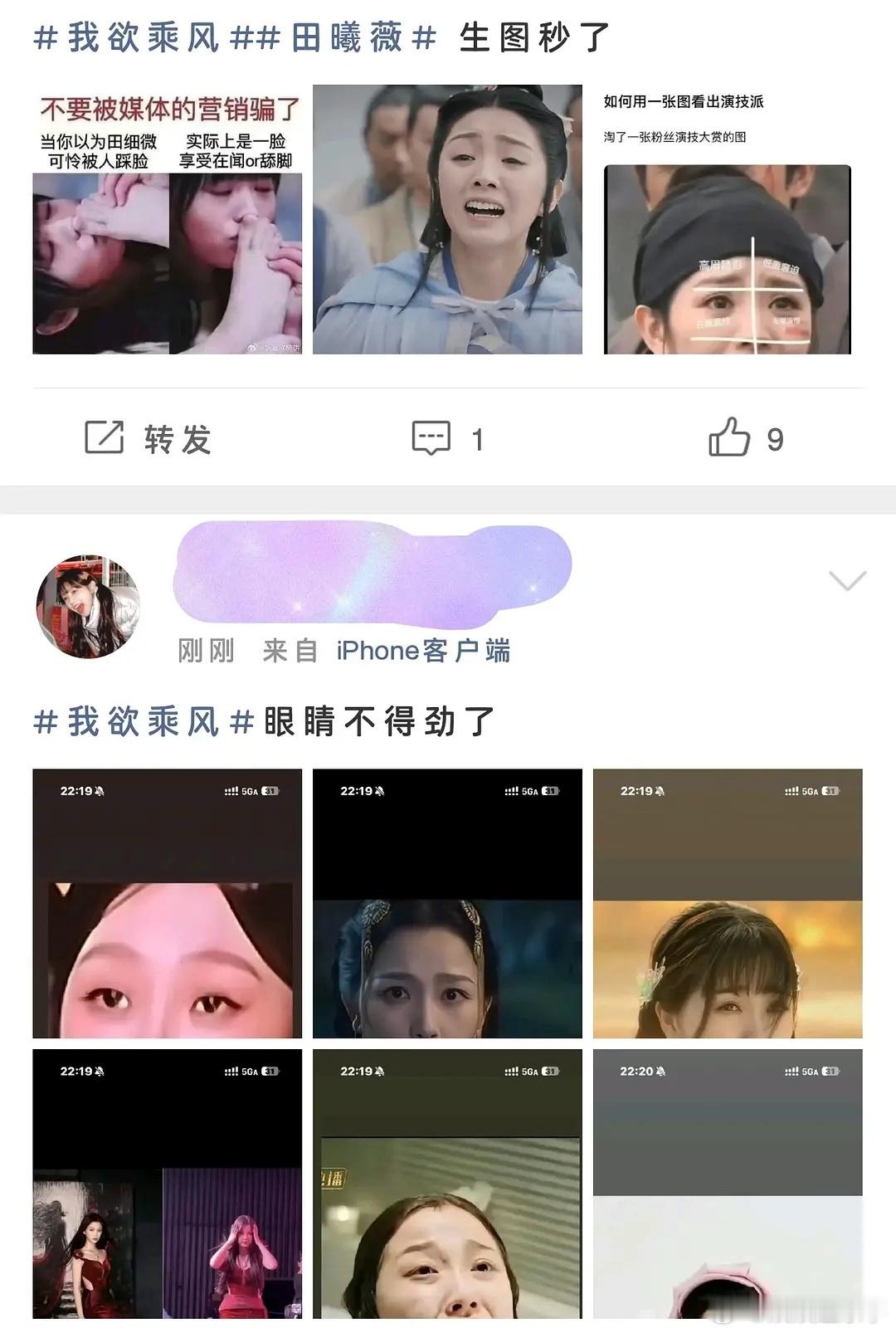
Task: Click the iPhone客户端 source link
Action: click(x=423, y=651)
